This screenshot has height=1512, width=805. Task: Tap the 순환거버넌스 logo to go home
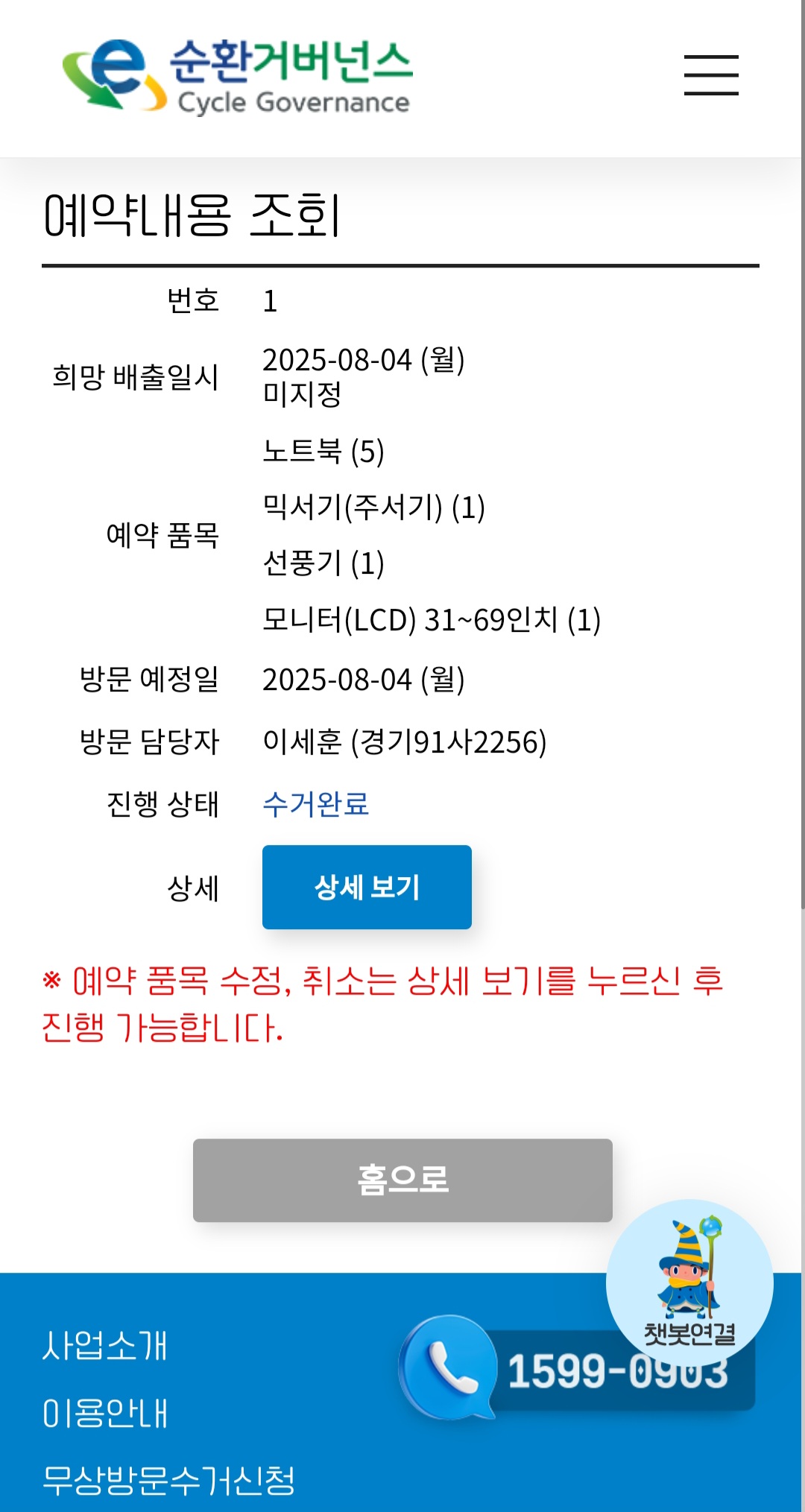(238, 76)
